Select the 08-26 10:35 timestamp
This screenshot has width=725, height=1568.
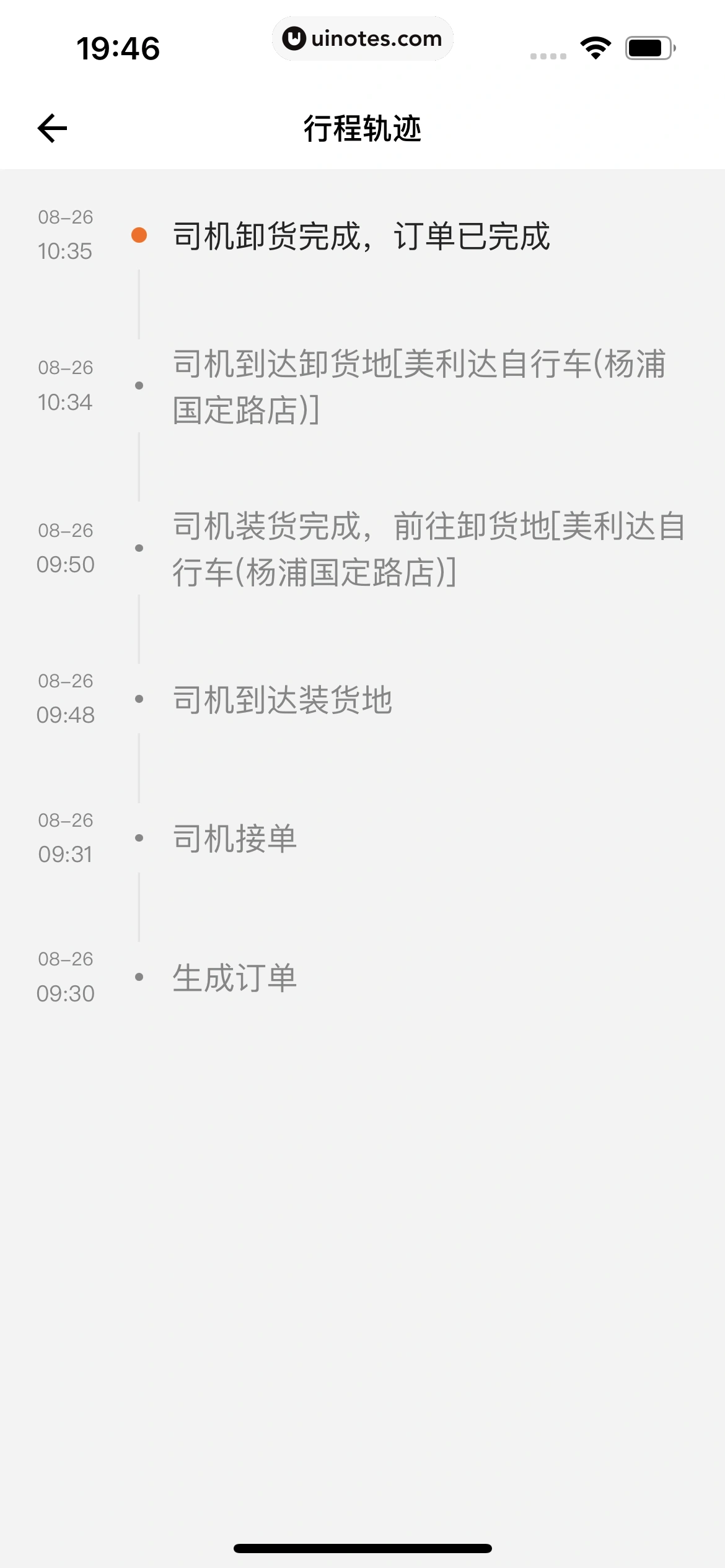click(66, 234)
